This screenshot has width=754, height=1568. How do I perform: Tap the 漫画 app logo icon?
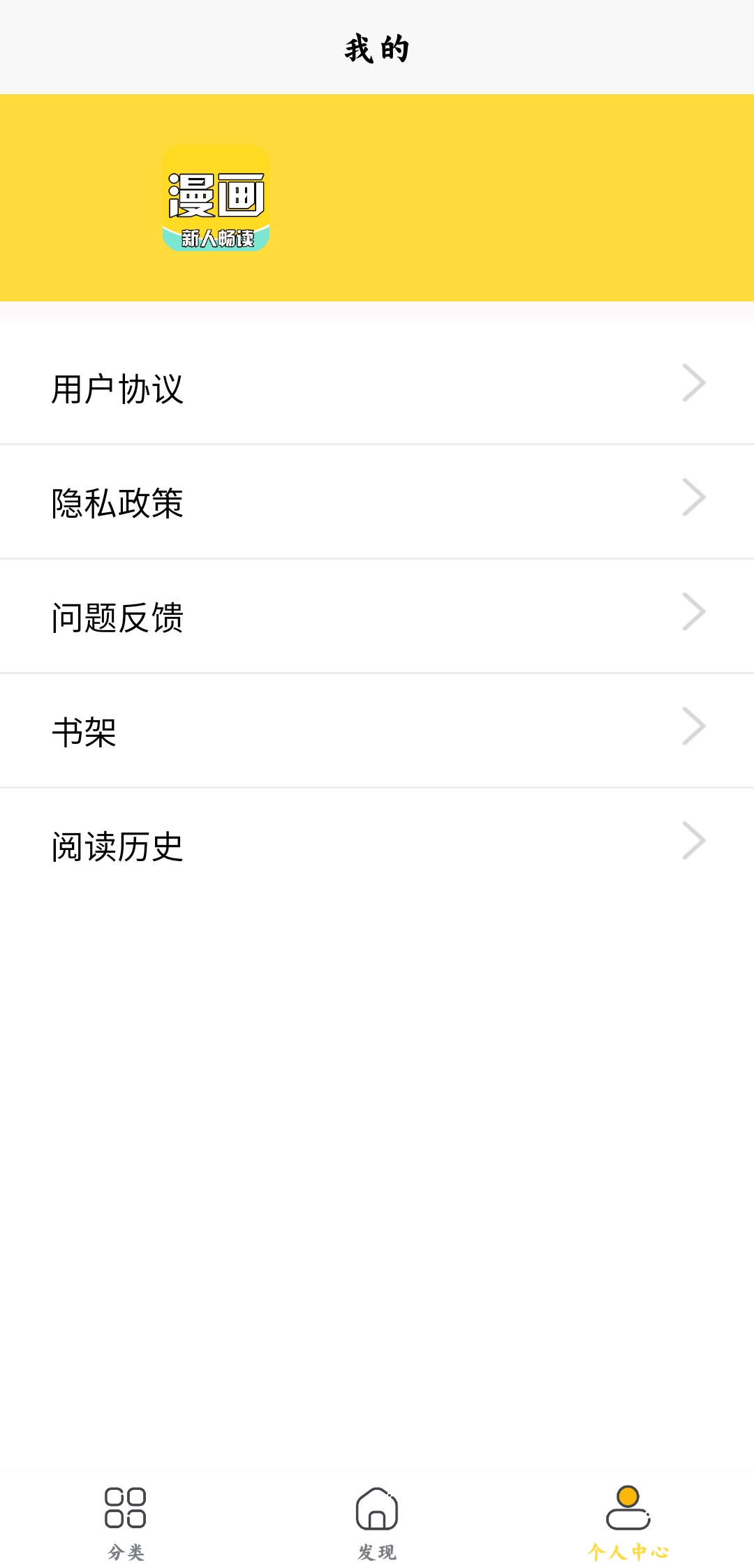tap(216, 199)
